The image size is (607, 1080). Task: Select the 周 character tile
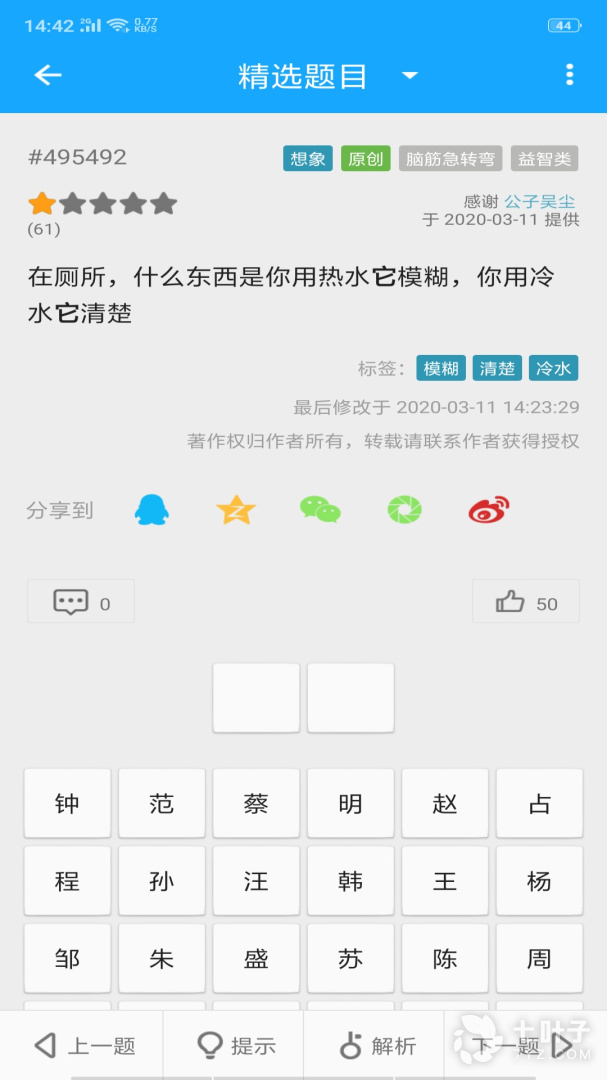(x=539, y=959)
